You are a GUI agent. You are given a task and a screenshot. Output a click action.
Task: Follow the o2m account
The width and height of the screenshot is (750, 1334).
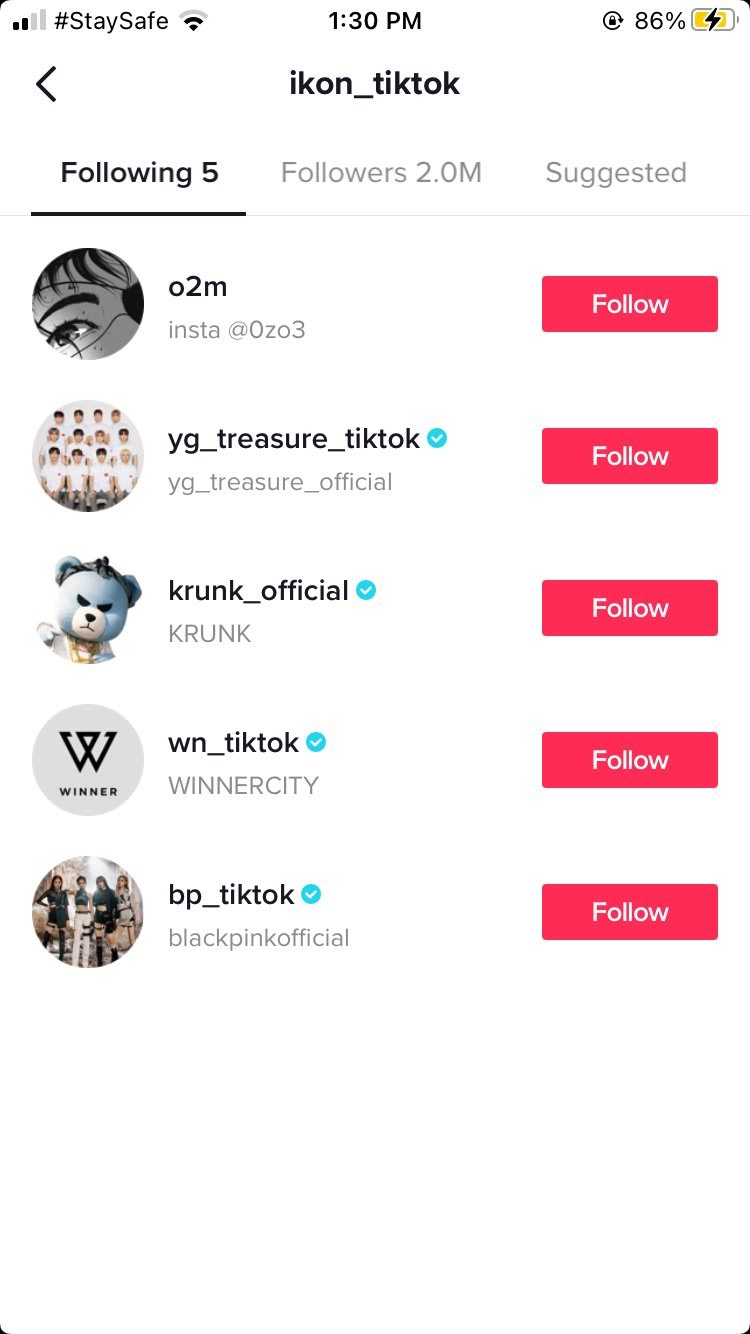(x=629, y=304)
